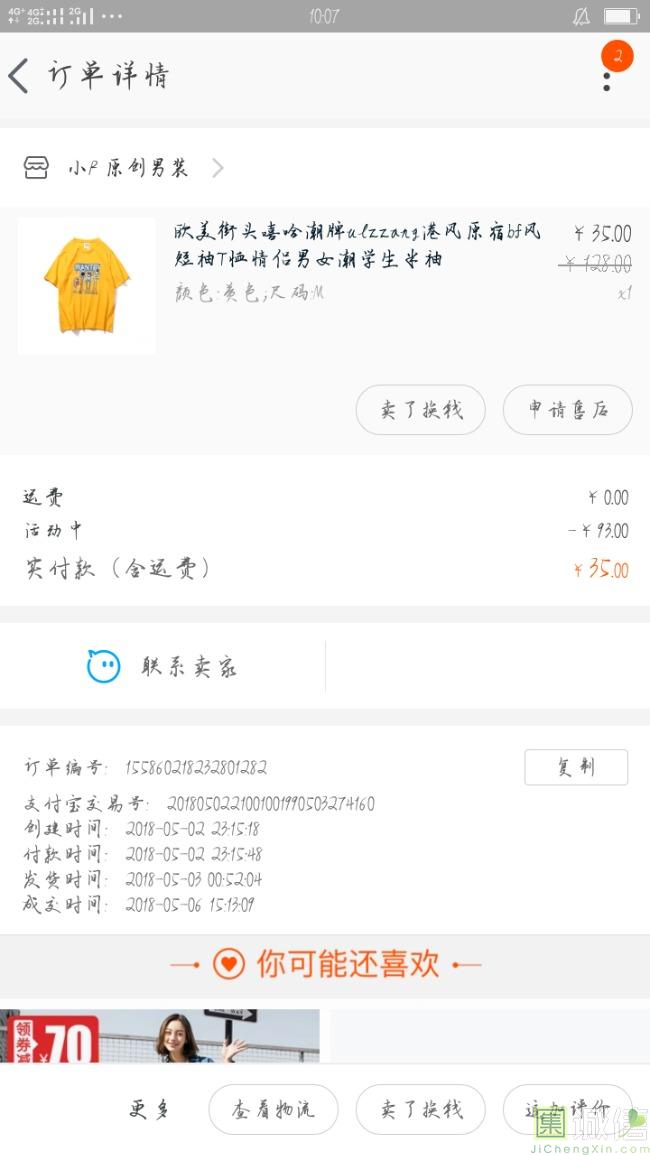This screenshot has height=1155, width=650.
Task: Tap 卖了换钱 under the T-shirt item
Action: tap(421, 410)
